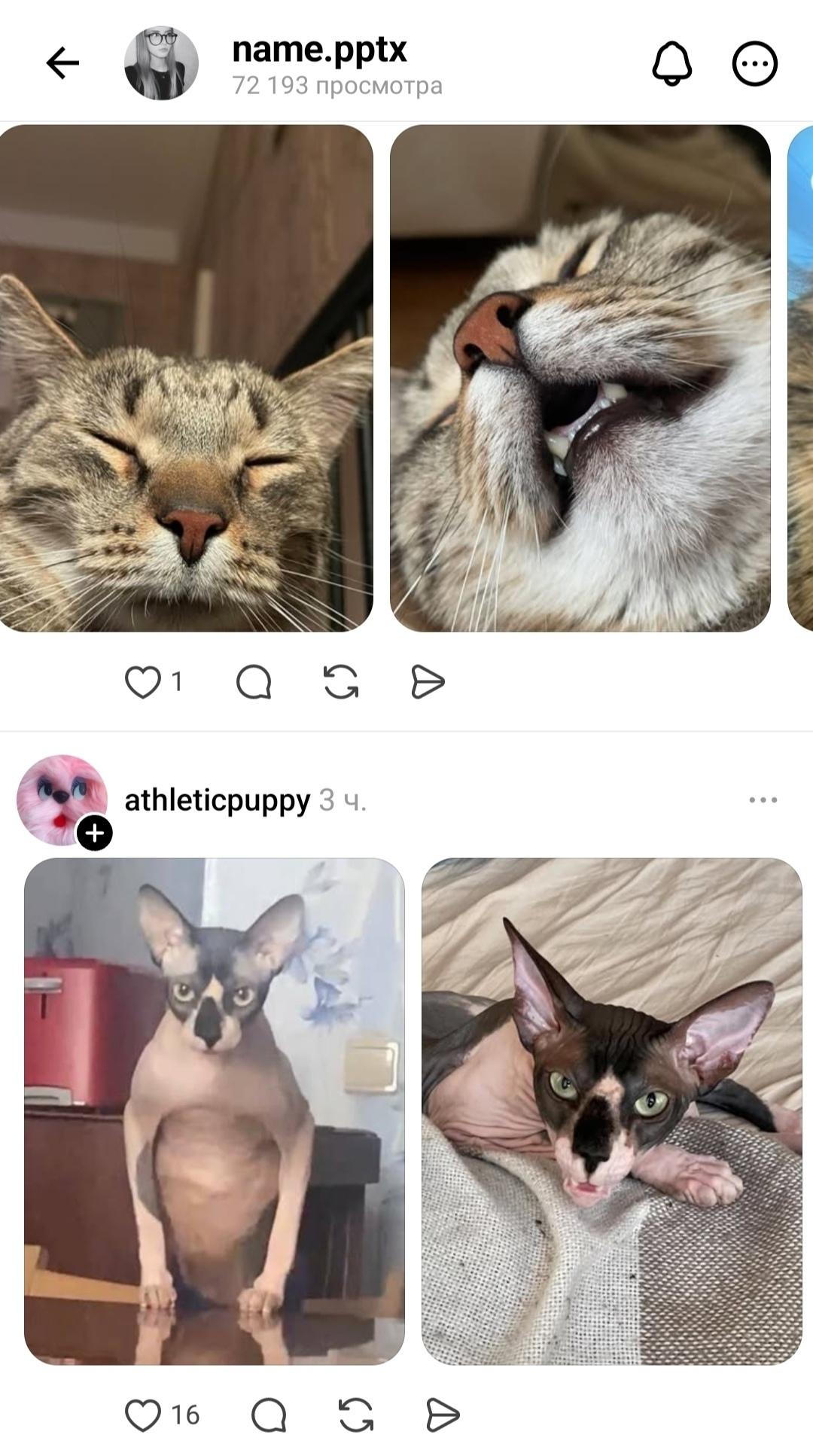Image resolution: width=813 pixels, height=1456 pixels.
Task: Go back using the arrow icon
Action: [x=62, y=62]
